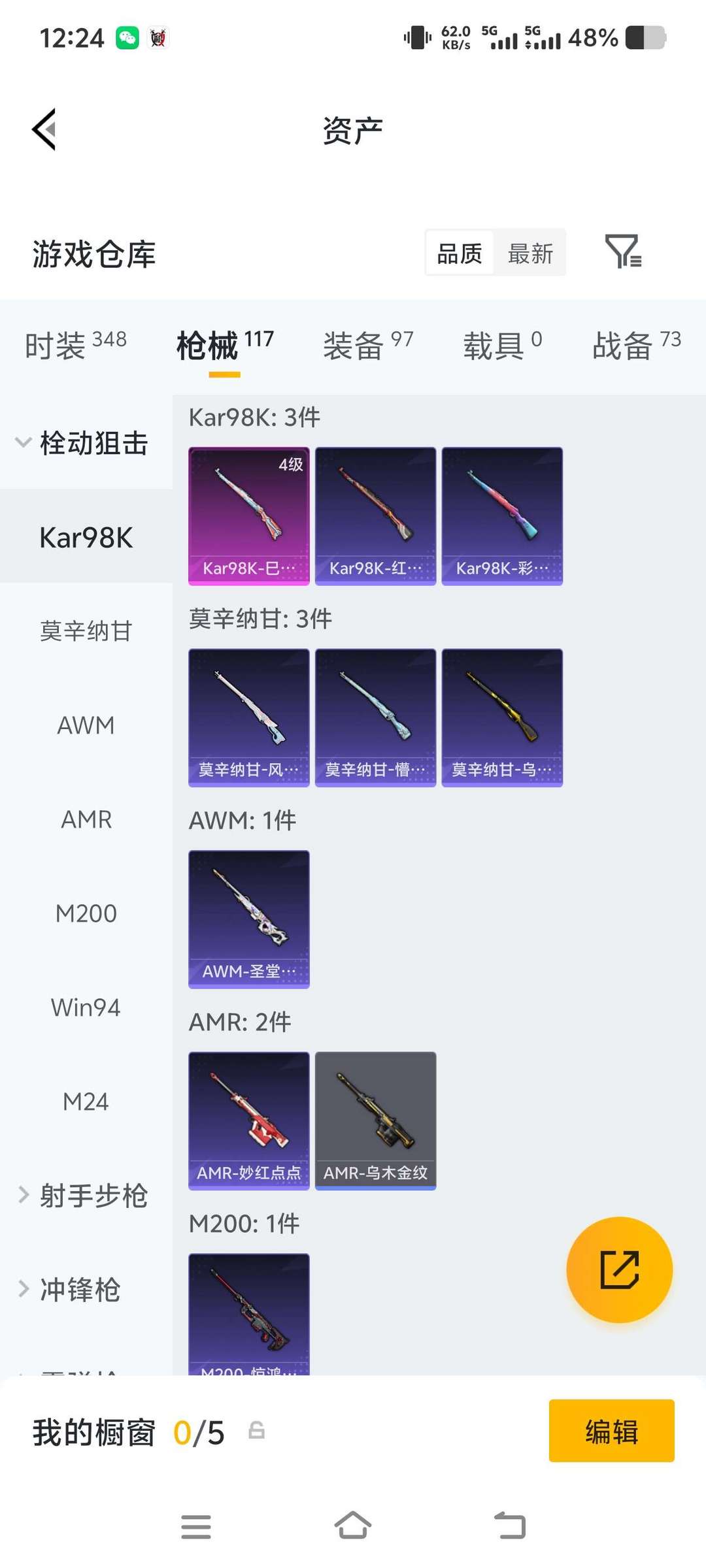Tap the 编辑 button
The width and height of the screenshot is (706, 1568).
coord(611,1431)
